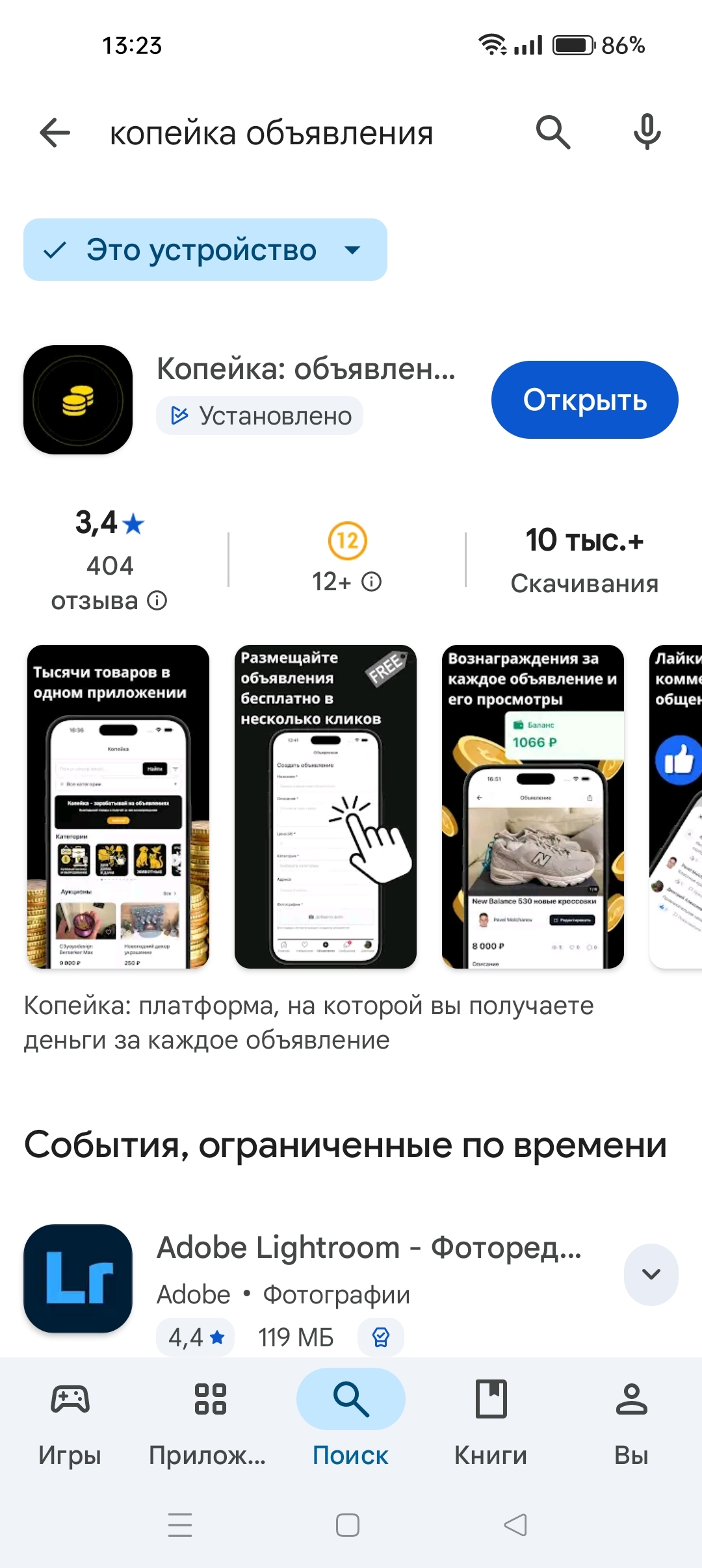Open the Adobe Lightroom listing

click(x=369, y=1248)
